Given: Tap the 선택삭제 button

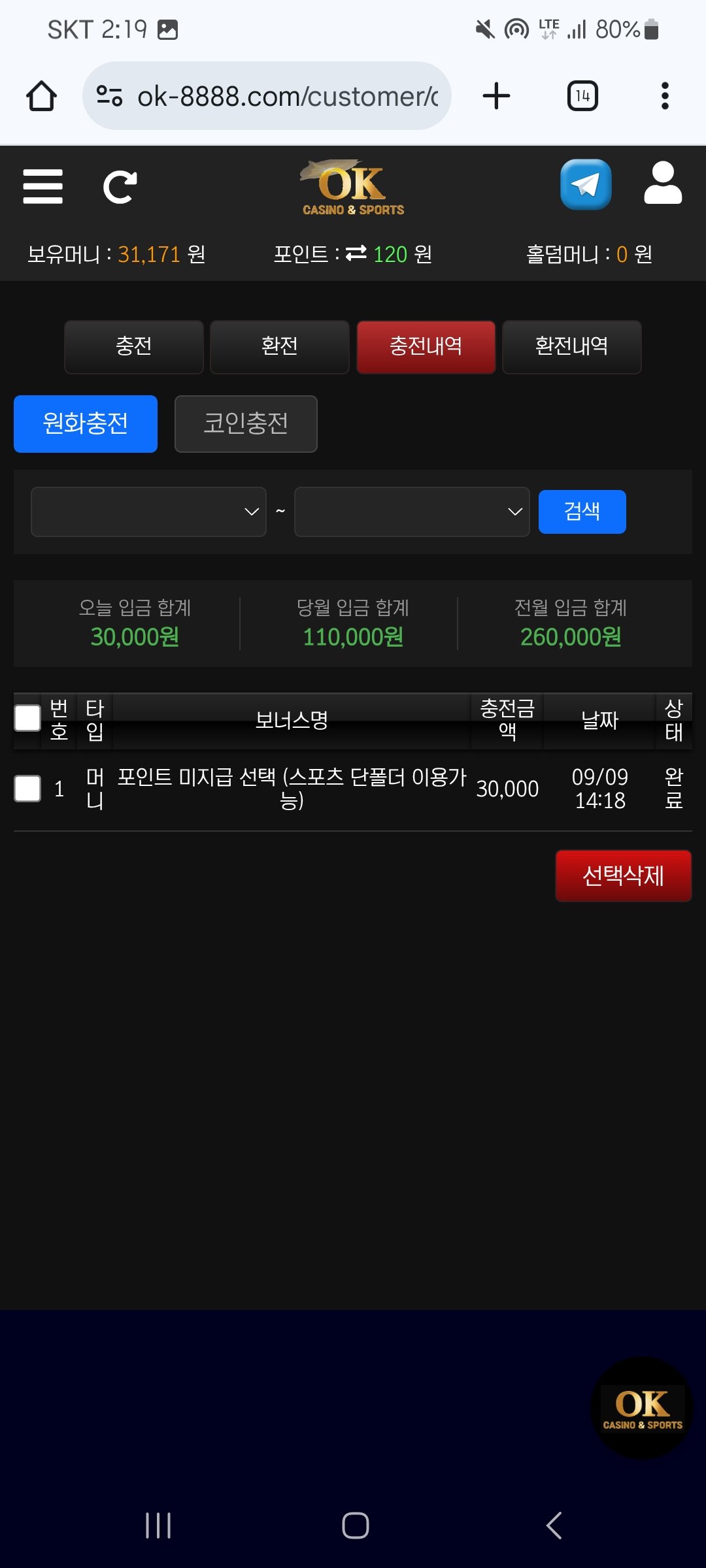Looking at the screenshot, I should pyautogui.click(x=623, y=875).
